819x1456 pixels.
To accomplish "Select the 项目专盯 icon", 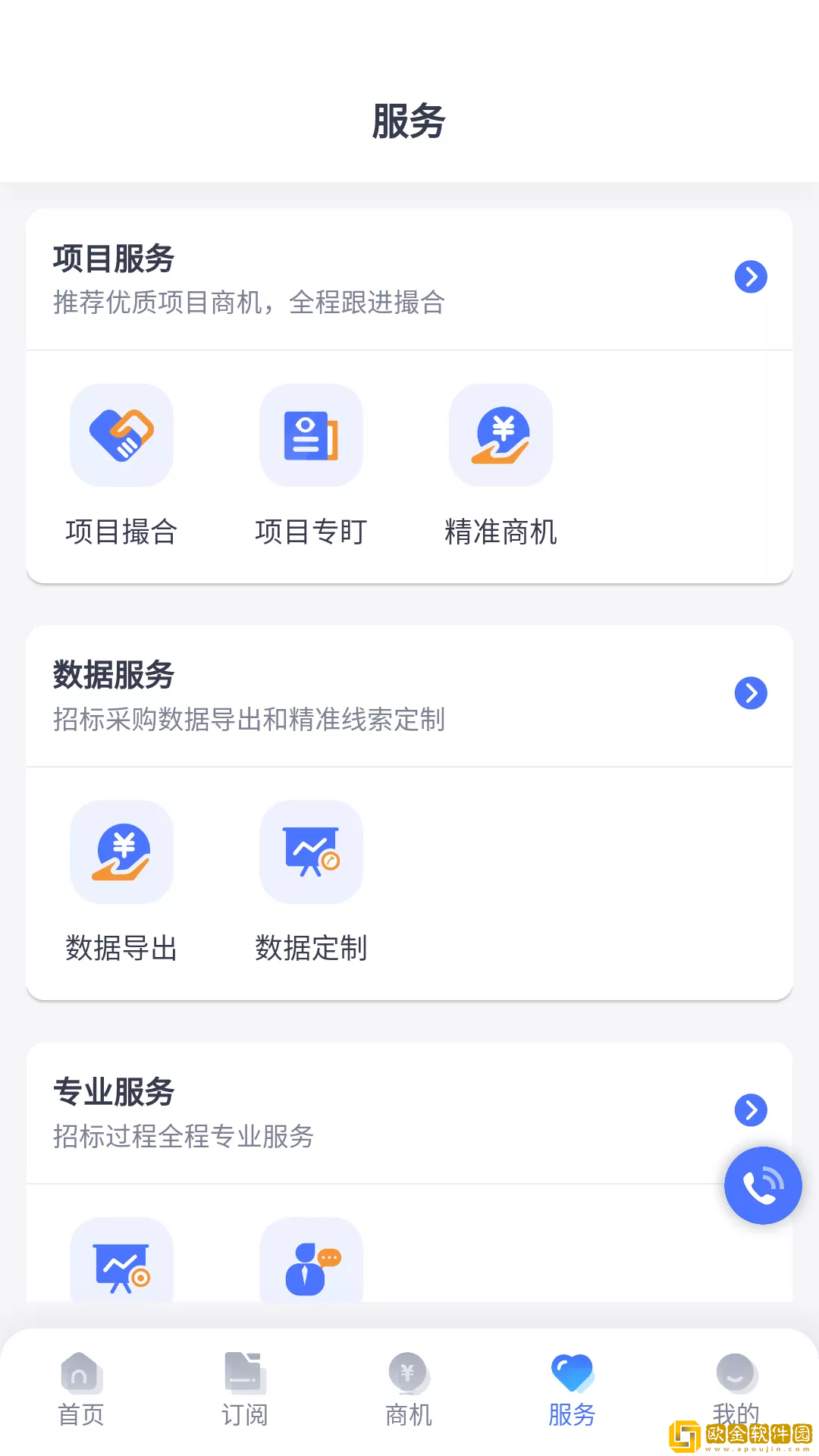I will pos(311,434).
